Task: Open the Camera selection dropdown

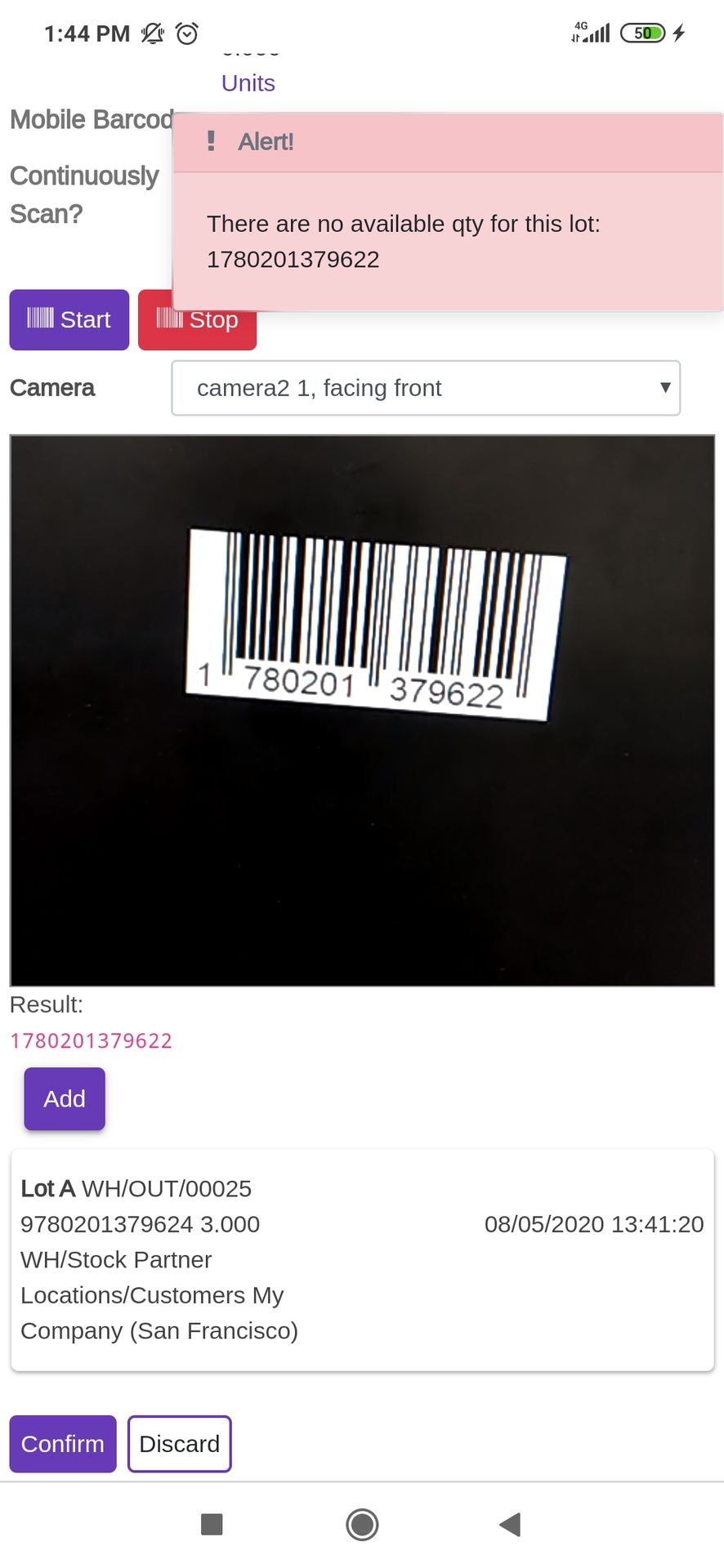Action: (x=426, y=388)
